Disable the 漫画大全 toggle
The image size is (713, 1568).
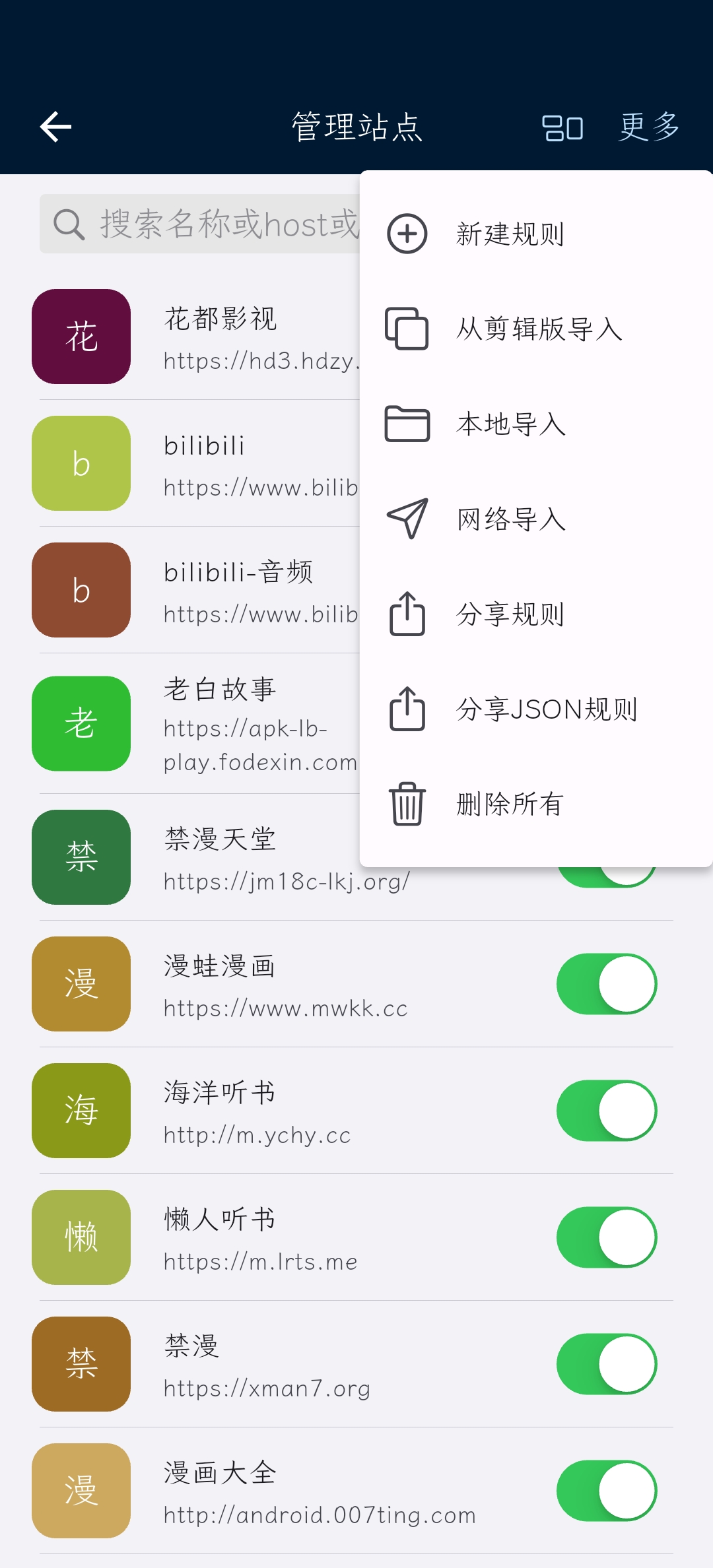(606, 1491)
